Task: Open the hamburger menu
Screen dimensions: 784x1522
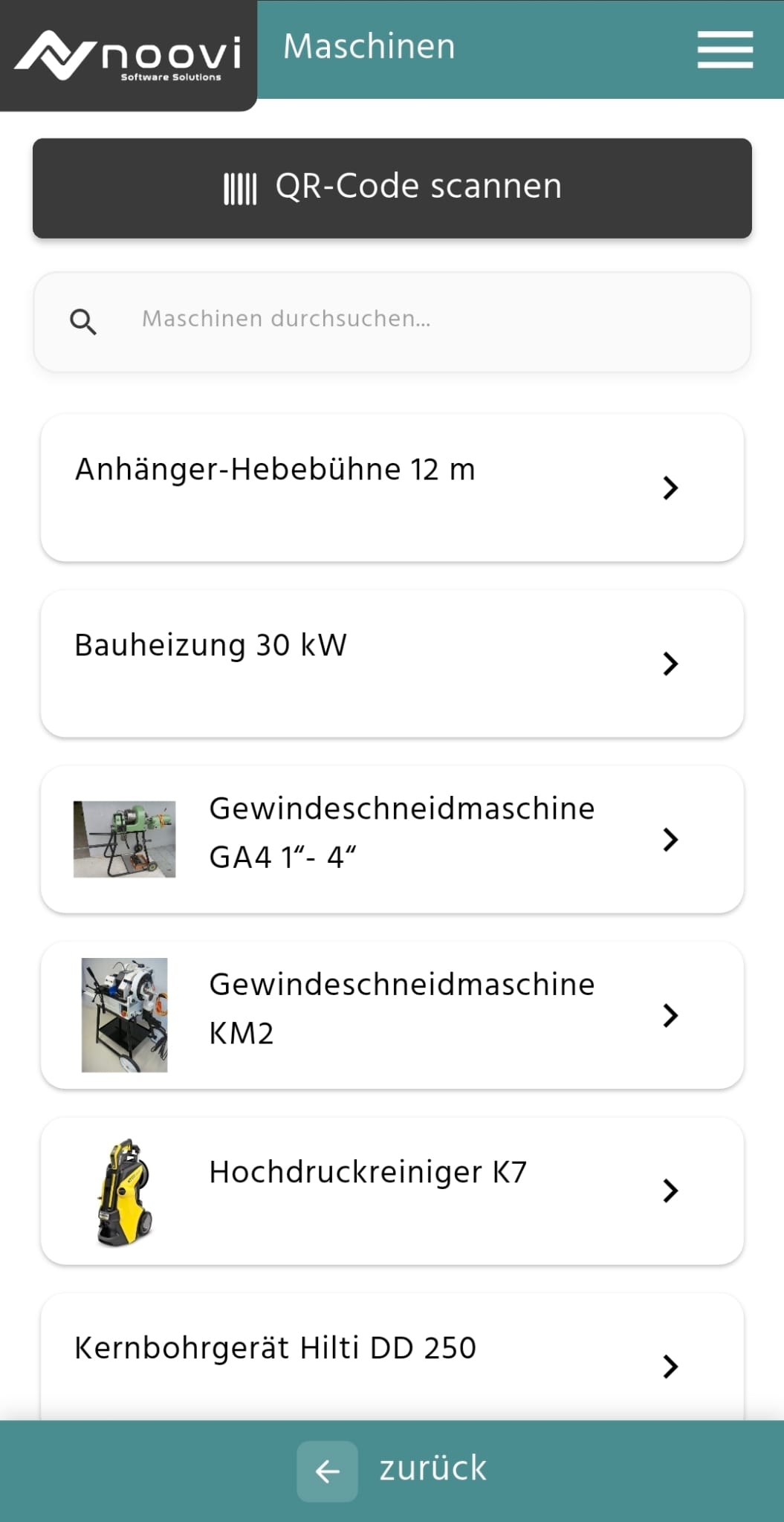Action: coord(725,50)
